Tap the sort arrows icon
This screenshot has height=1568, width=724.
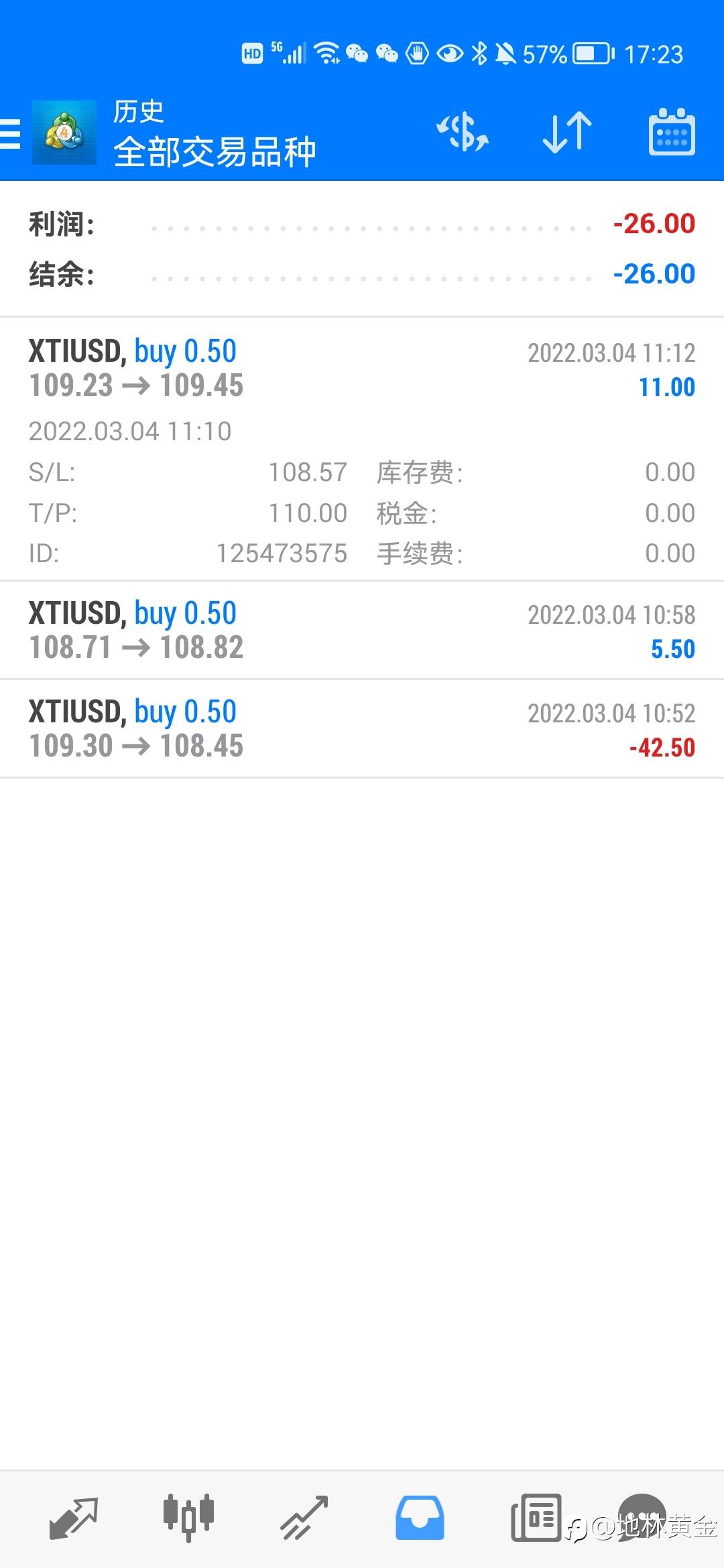pyautogui.click(x=566, y=132)
